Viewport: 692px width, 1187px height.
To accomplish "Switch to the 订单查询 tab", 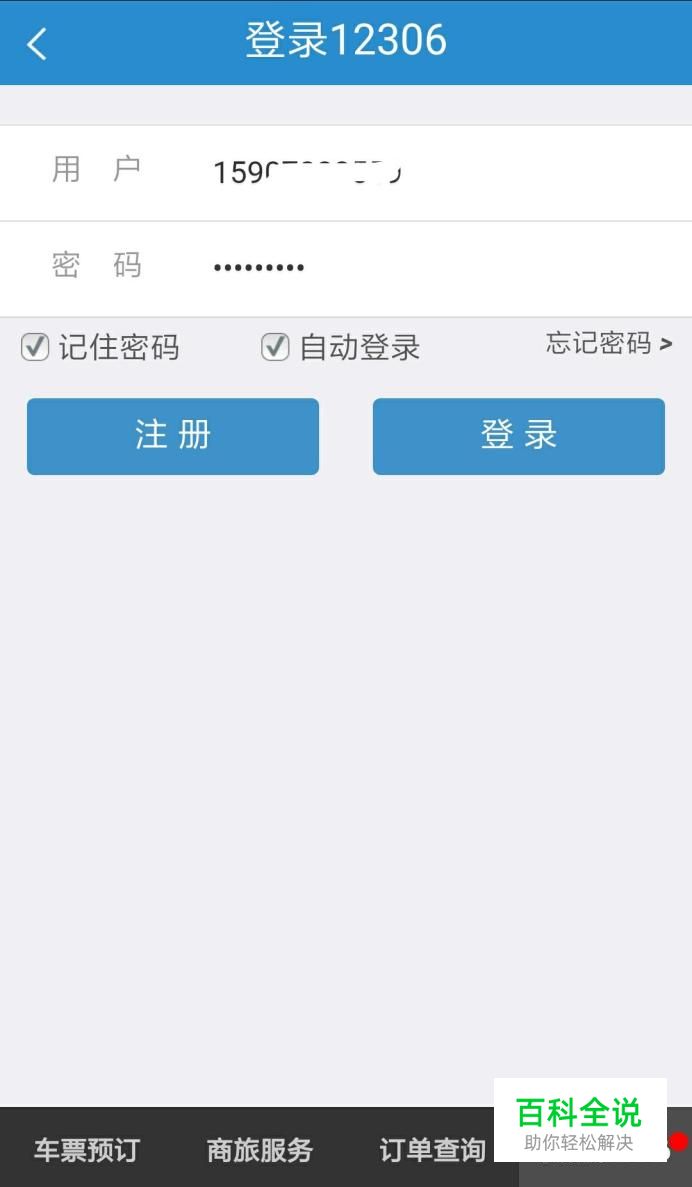I will (x=432, y=1150).
